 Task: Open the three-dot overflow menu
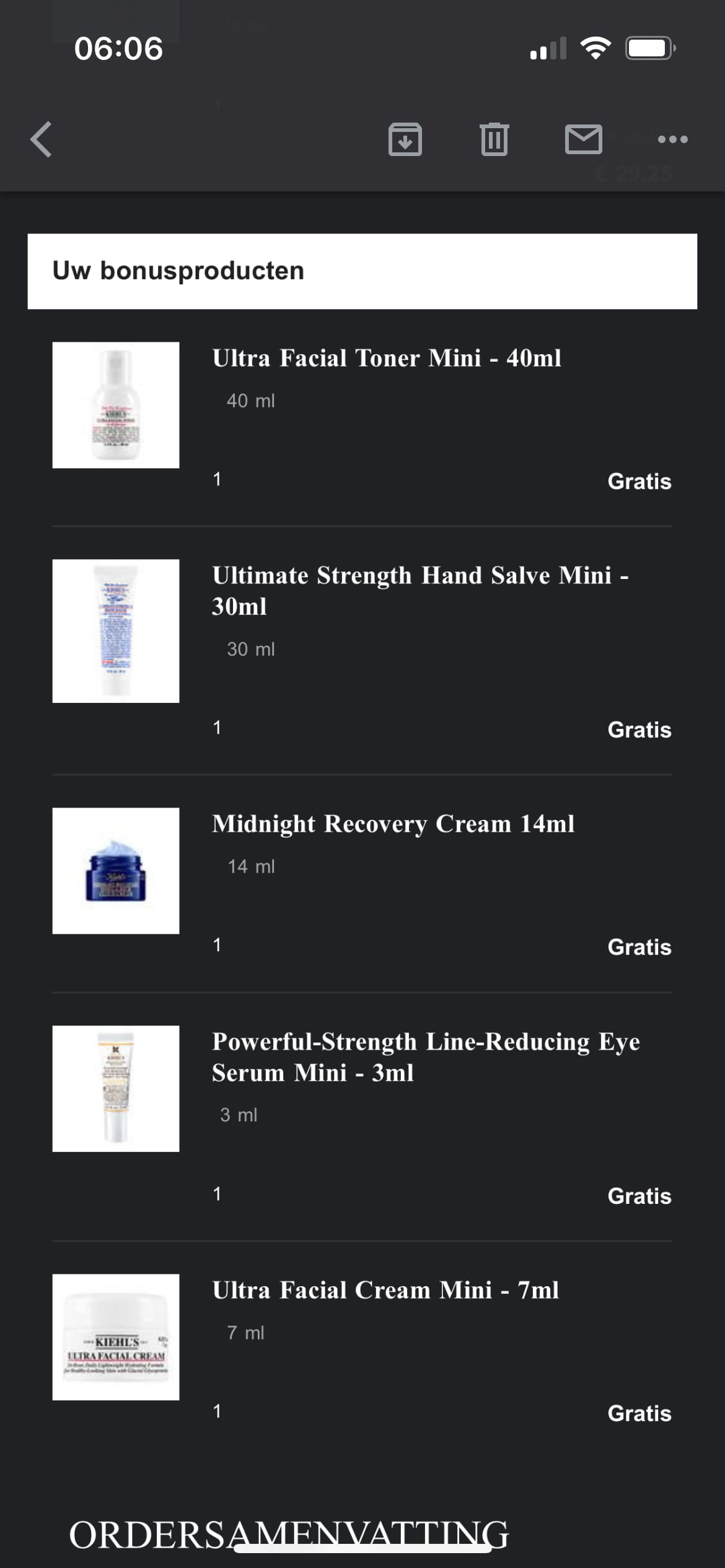(x=672, y=139)
